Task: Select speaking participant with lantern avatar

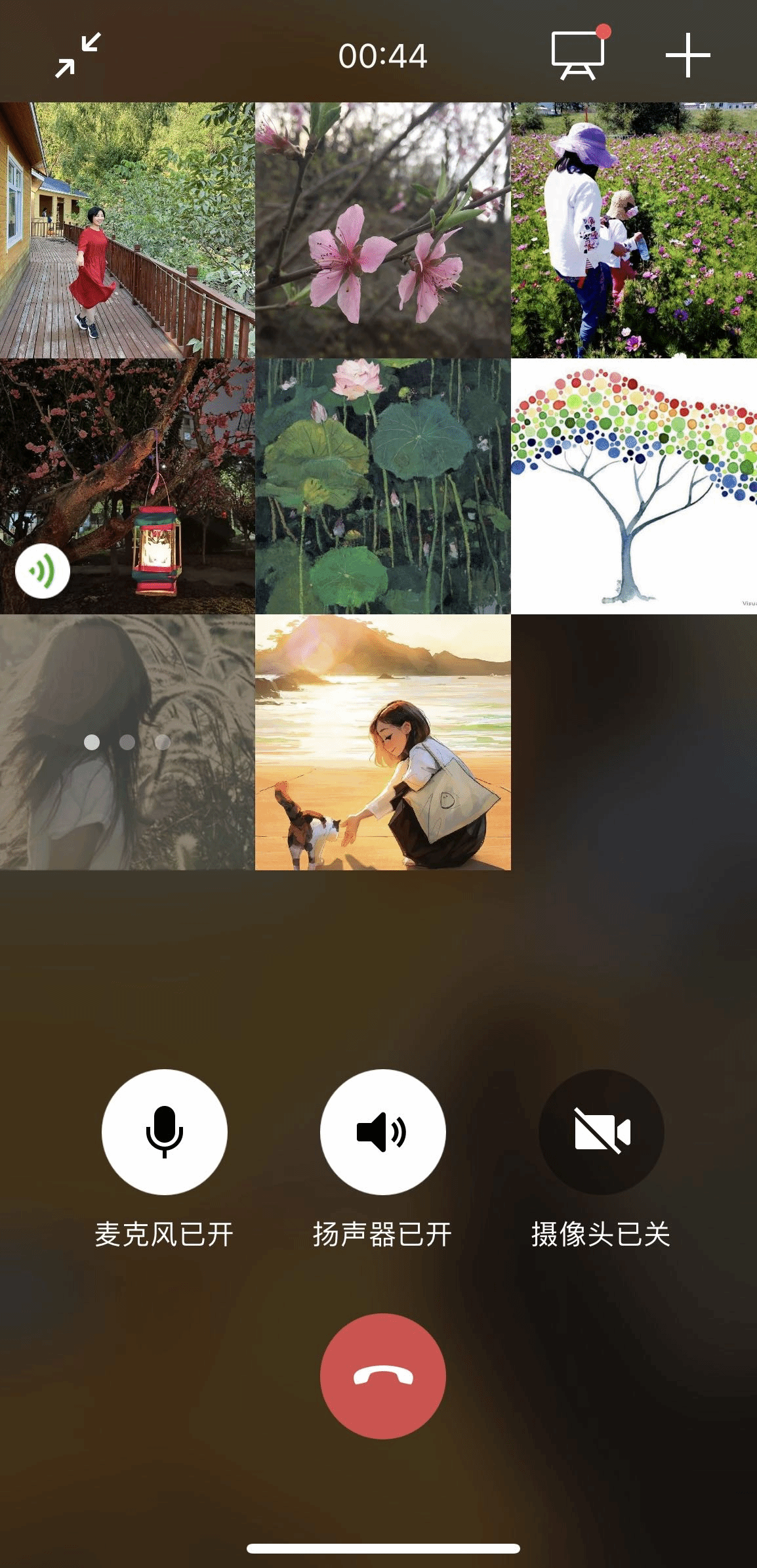Action: (127, 486)
